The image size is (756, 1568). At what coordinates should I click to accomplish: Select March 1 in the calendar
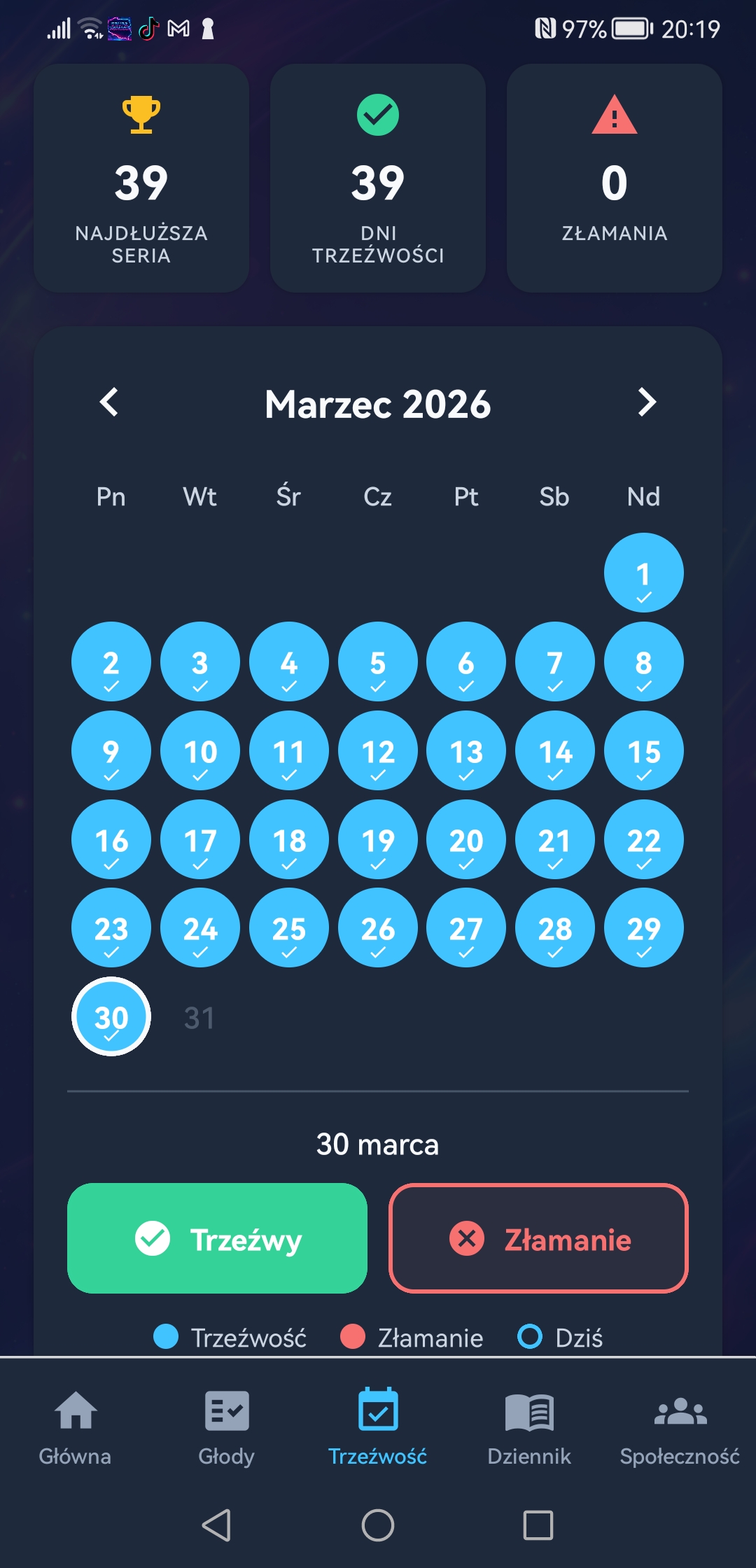coord(643,573)
